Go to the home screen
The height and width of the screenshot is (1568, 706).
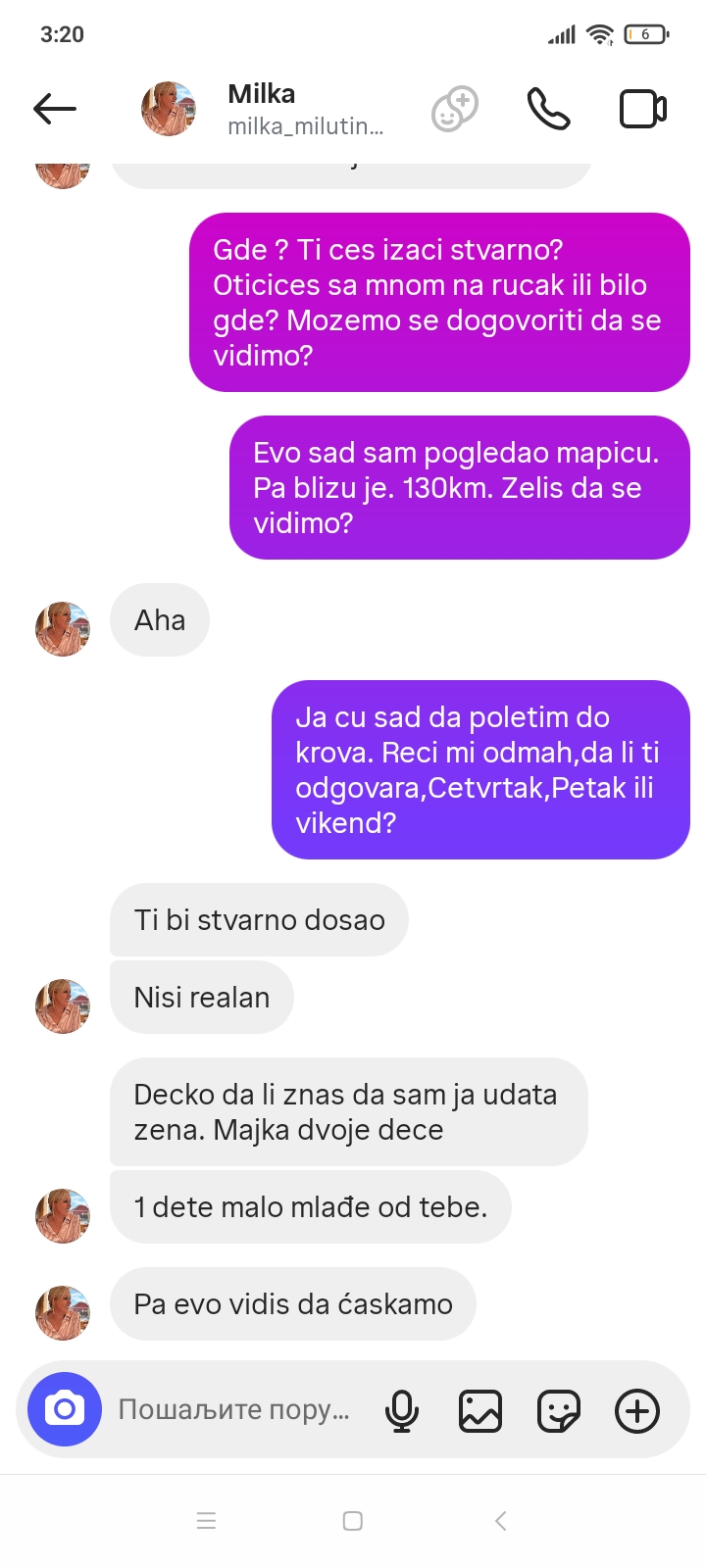(353, 1521)
